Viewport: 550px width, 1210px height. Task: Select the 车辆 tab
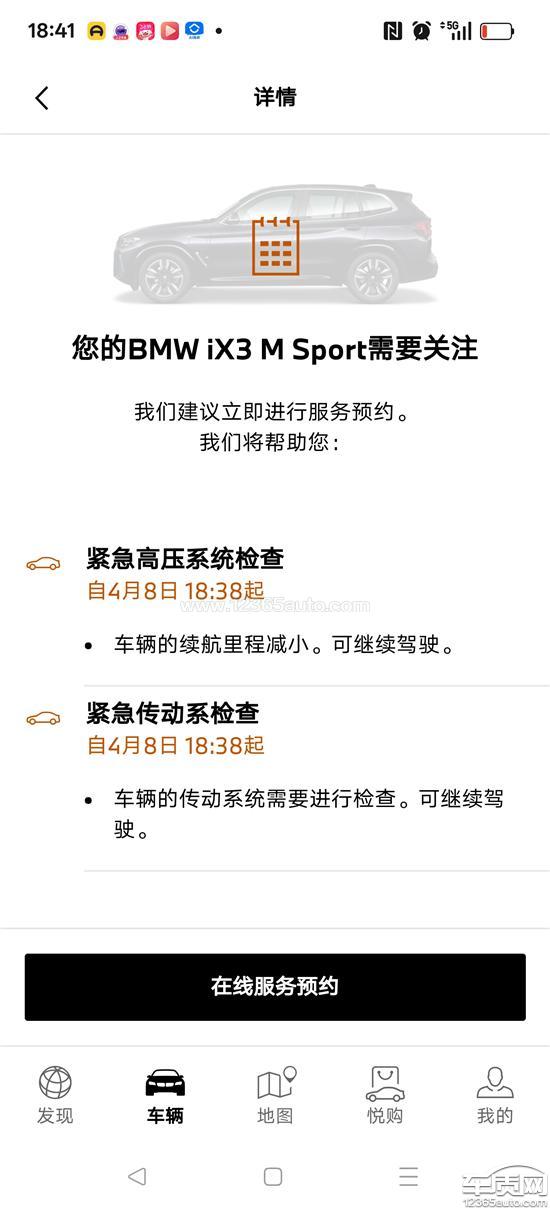165,1096
